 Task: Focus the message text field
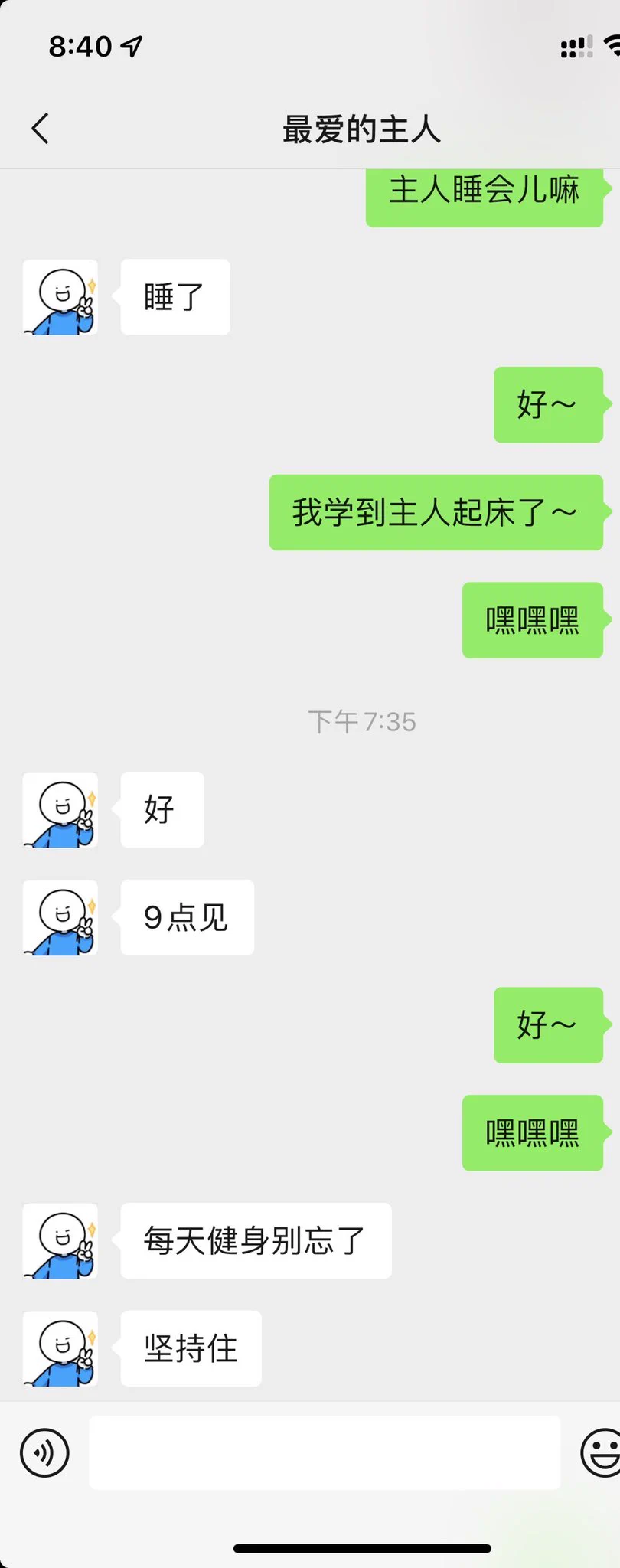(325, 1452)
